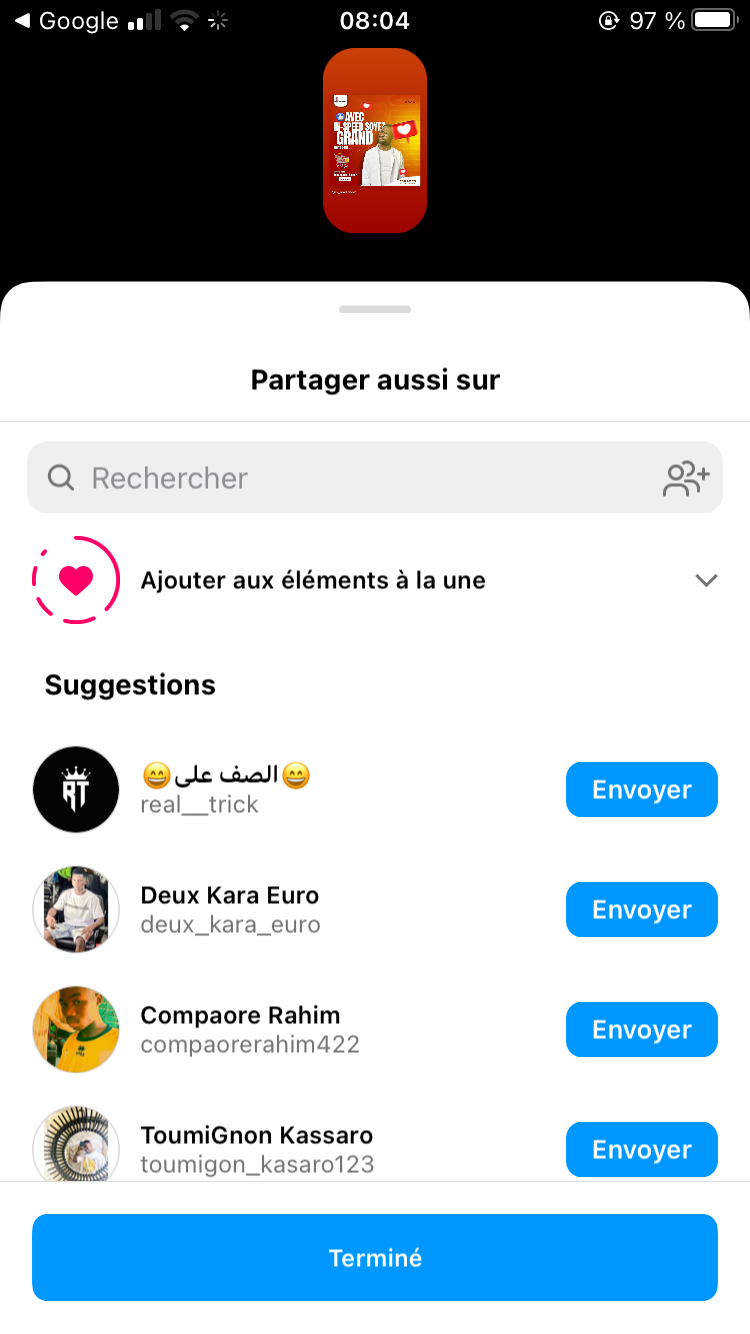This screenshot has width=750, height=1334.
Task: Send story to real__trick
Action: click(x=641, y=790)
